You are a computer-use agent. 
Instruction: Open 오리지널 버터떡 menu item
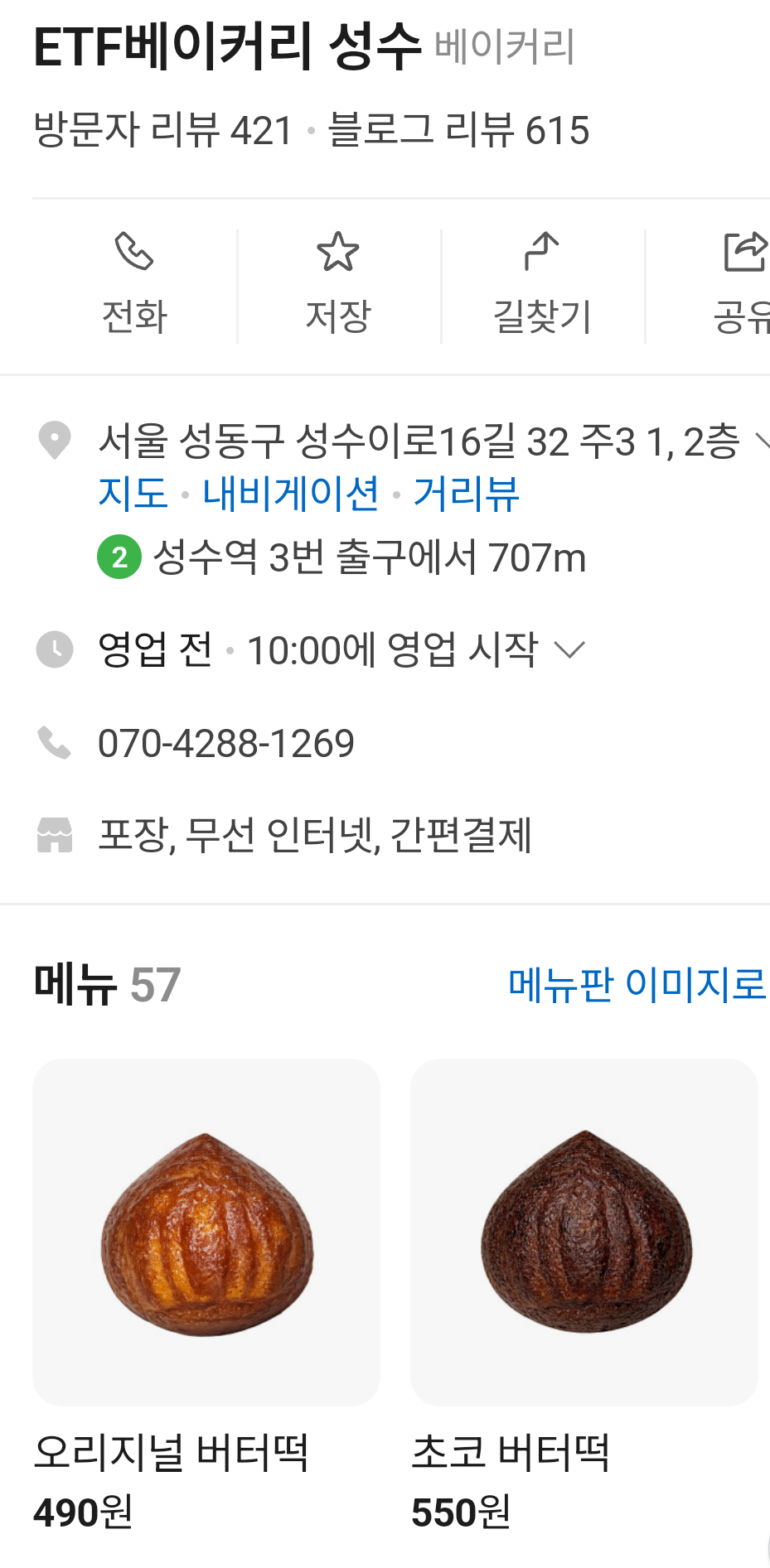(x=206, y=1232)
